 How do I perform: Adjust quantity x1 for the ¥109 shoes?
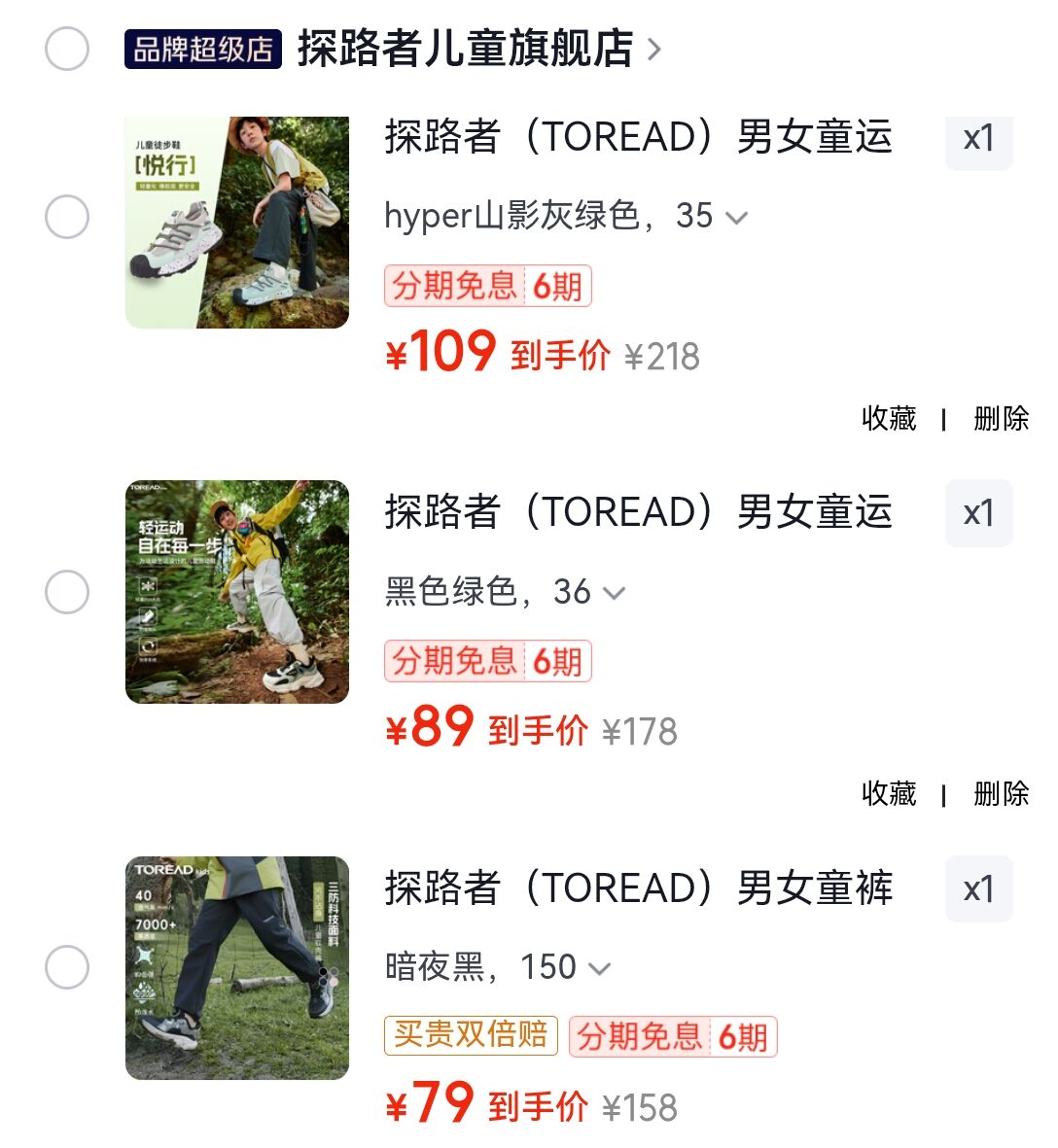978,138
